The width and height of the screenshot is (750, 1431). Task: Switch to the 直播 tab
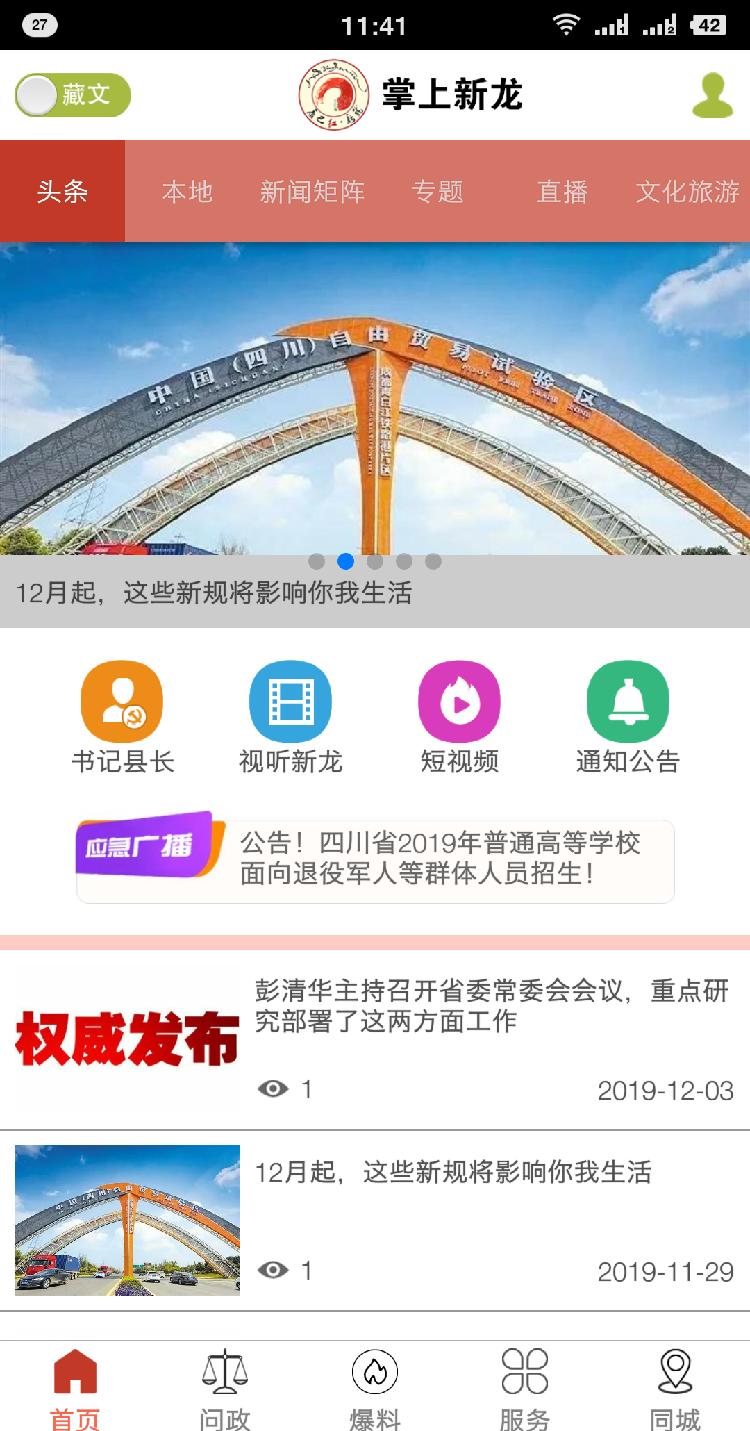562,191
